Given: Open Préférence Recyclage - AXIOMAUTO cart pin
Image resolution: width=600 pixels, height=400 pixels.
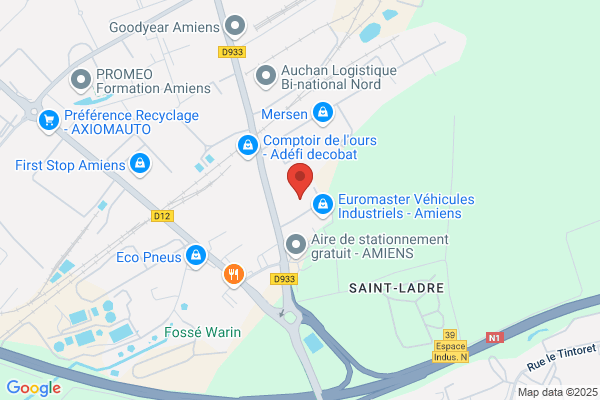Looking at the screenshot, I should (x=49, y=121).
